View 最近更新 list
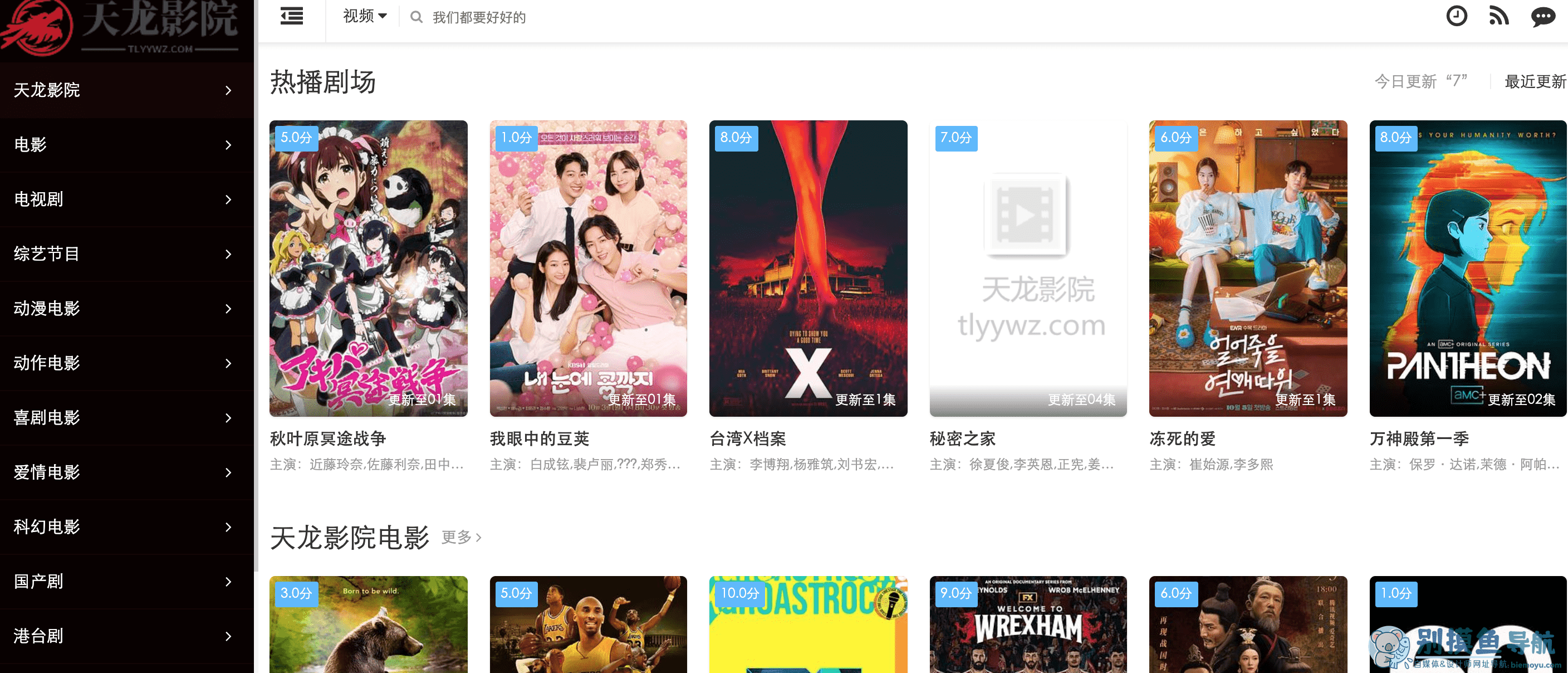 click(x=1534, y=81)
